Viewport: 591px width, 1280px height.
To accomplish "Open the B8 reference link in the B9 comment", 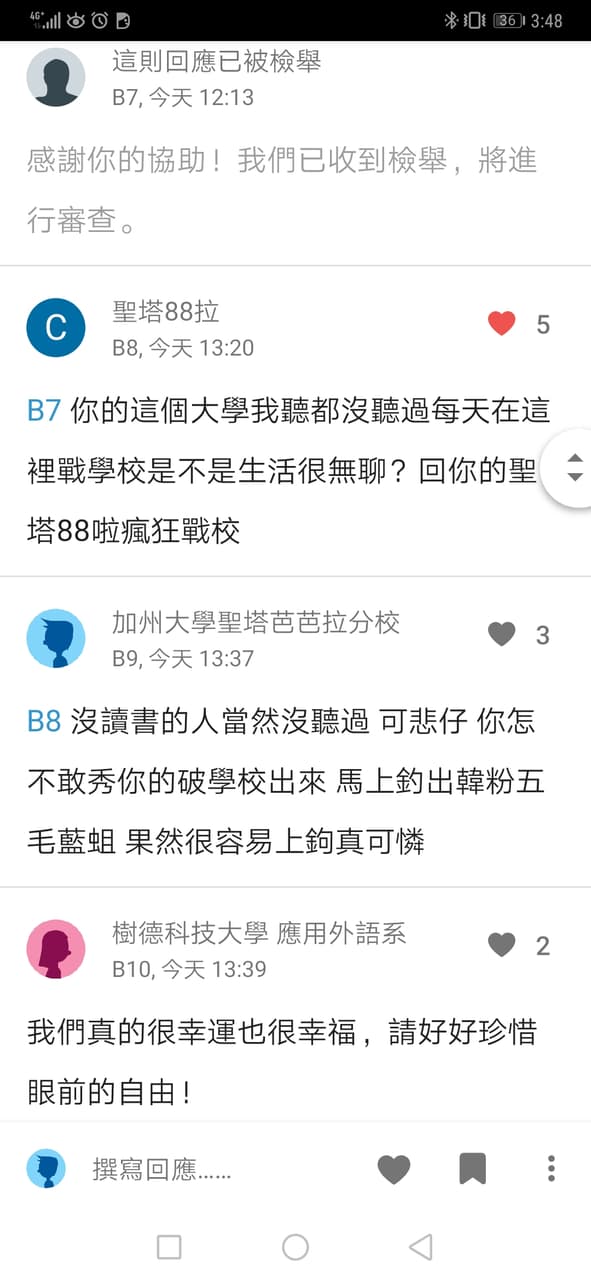I will coord(44,720).
